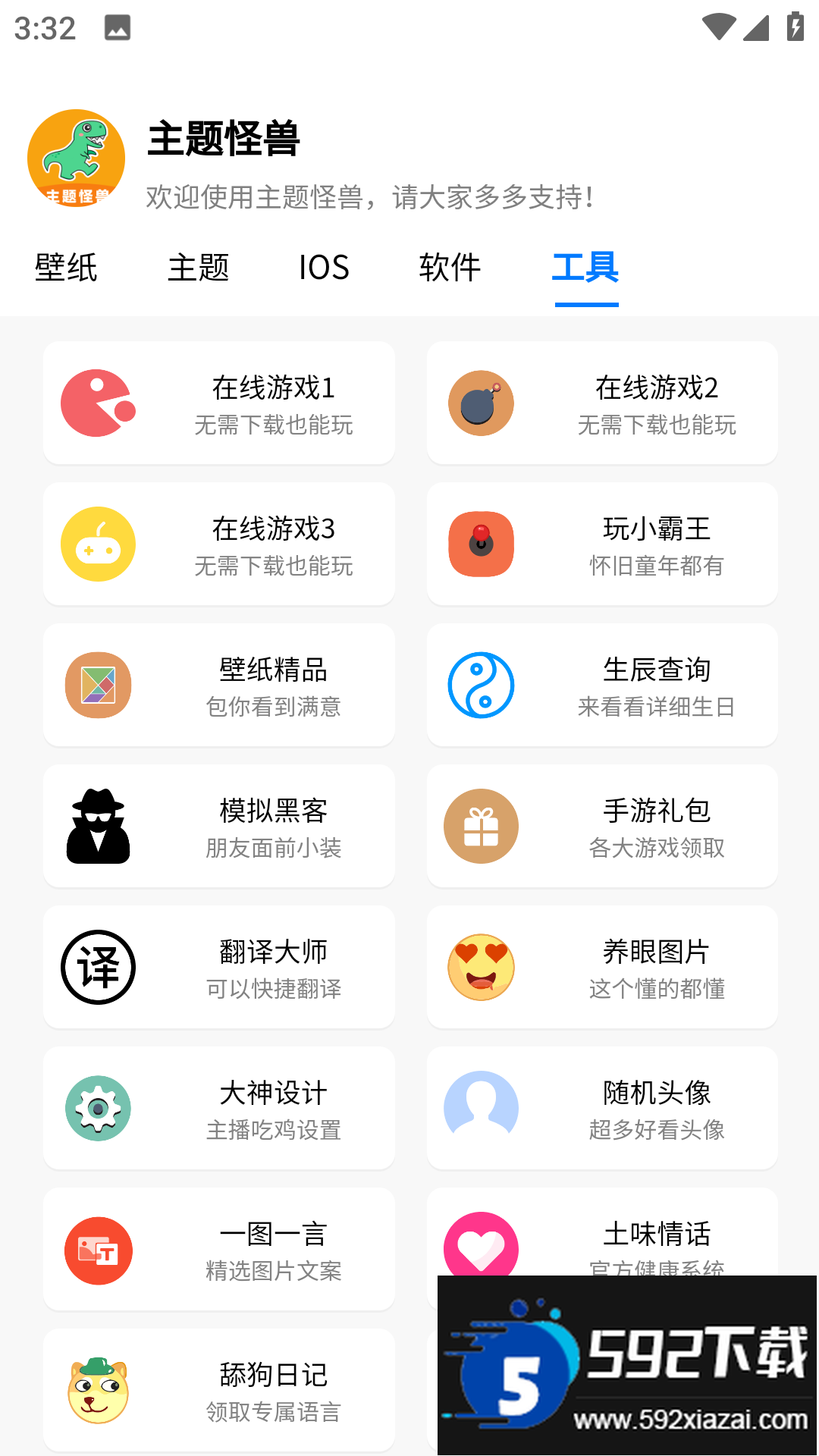Tap the yellow gamepad icon of 在线游戏3
The height and width of the screenshot is (1456, 819).
point(98,544)
